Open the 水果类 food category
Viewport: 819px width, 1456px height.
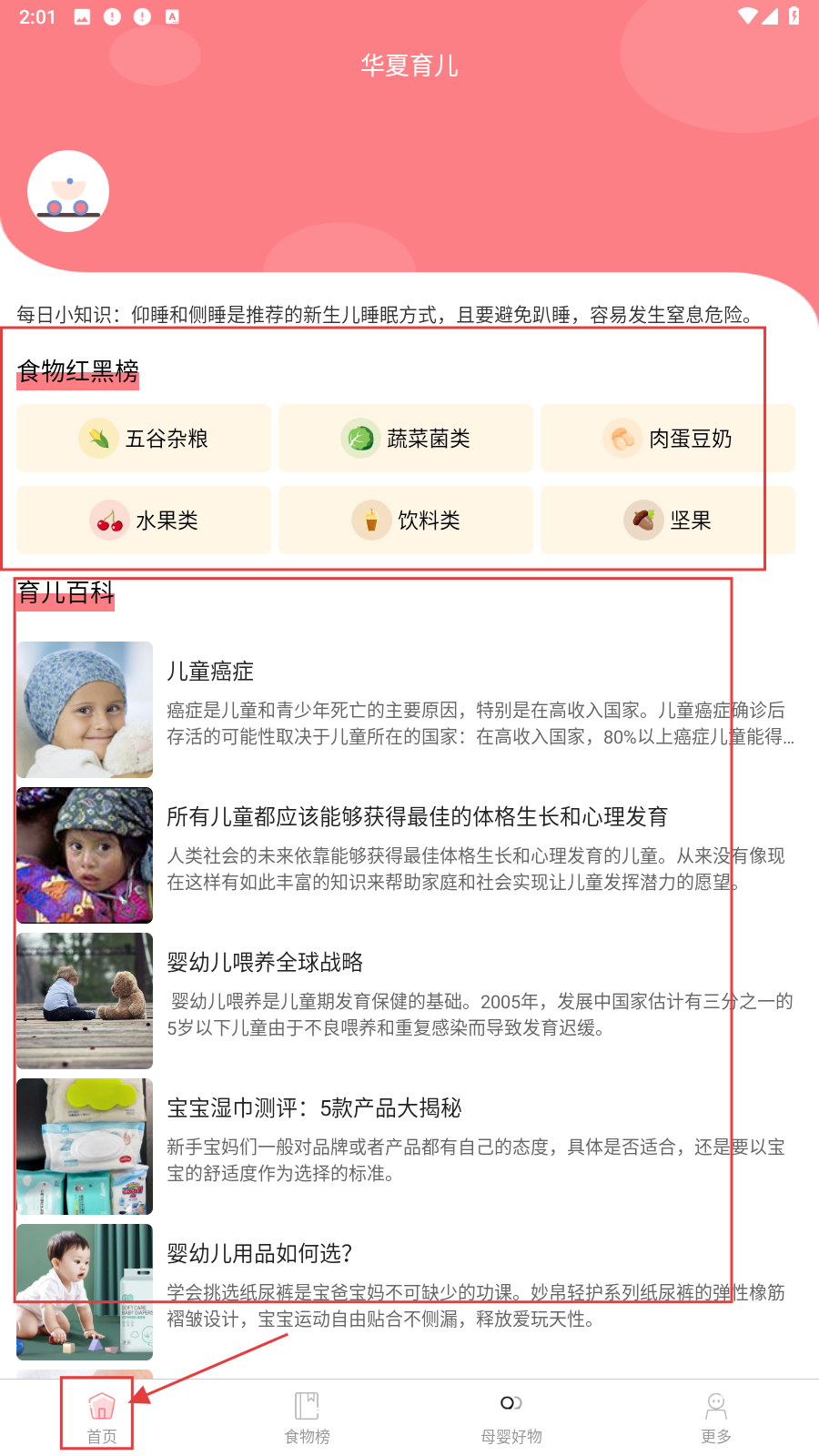144,521
